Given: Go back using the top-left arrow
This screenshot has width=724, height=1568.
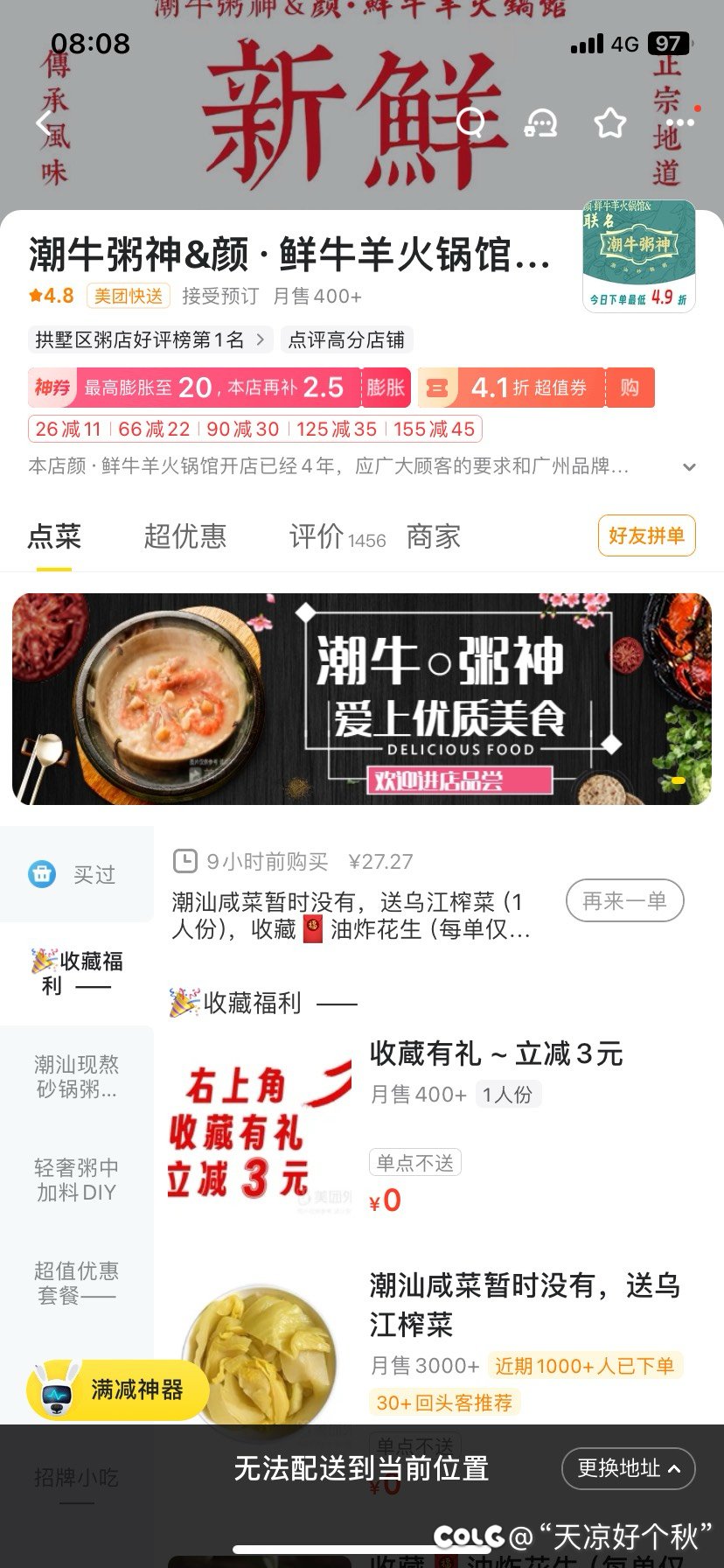Looking at the screenshot, I should 44,122.
